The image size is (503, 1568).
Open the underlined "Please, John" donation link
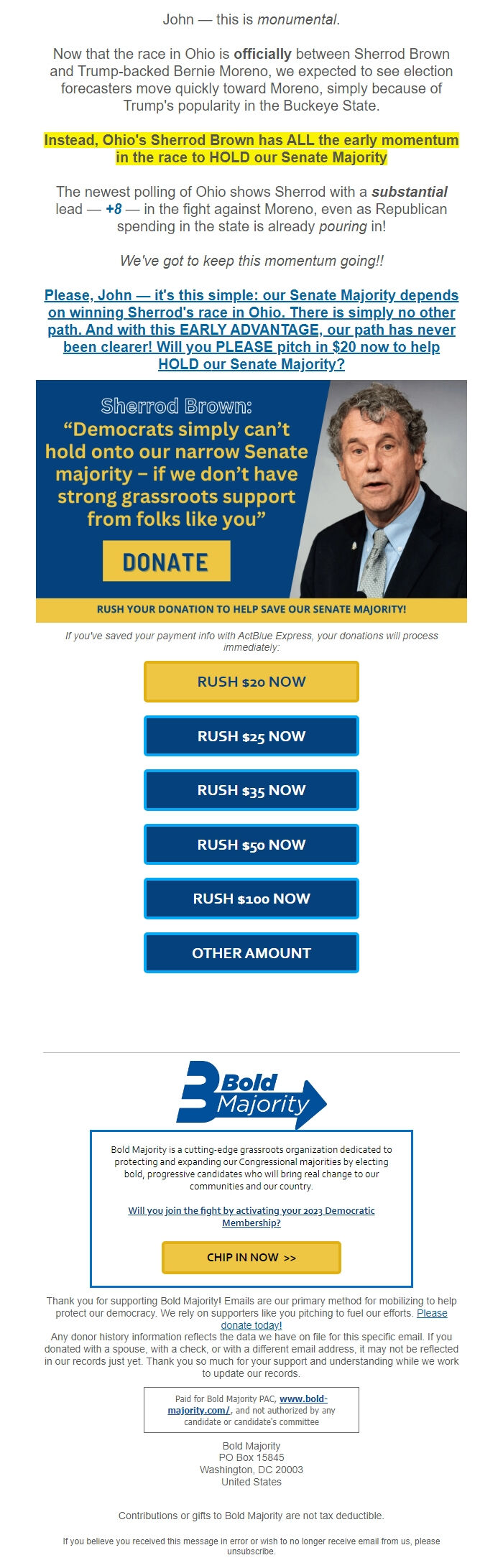pyautogui.click(x=251, y=330)
